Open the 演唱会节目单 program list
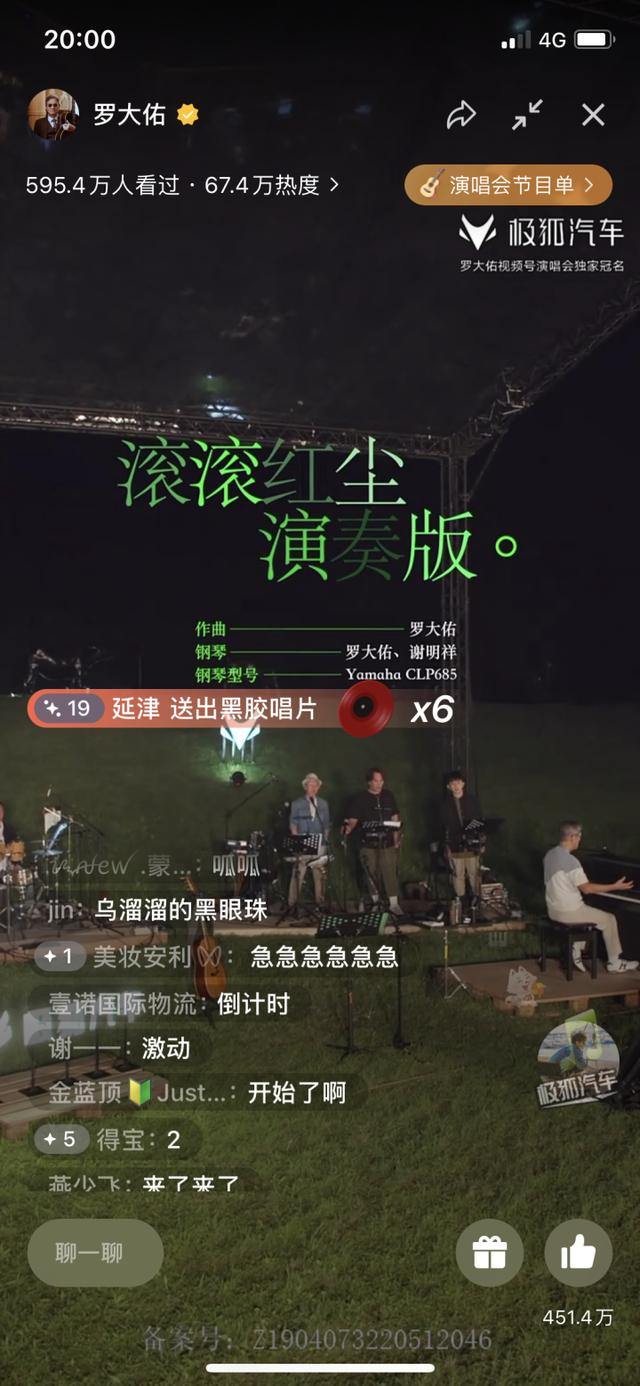This screenshot has width=640, height=1386. click(x=508, y=185)
